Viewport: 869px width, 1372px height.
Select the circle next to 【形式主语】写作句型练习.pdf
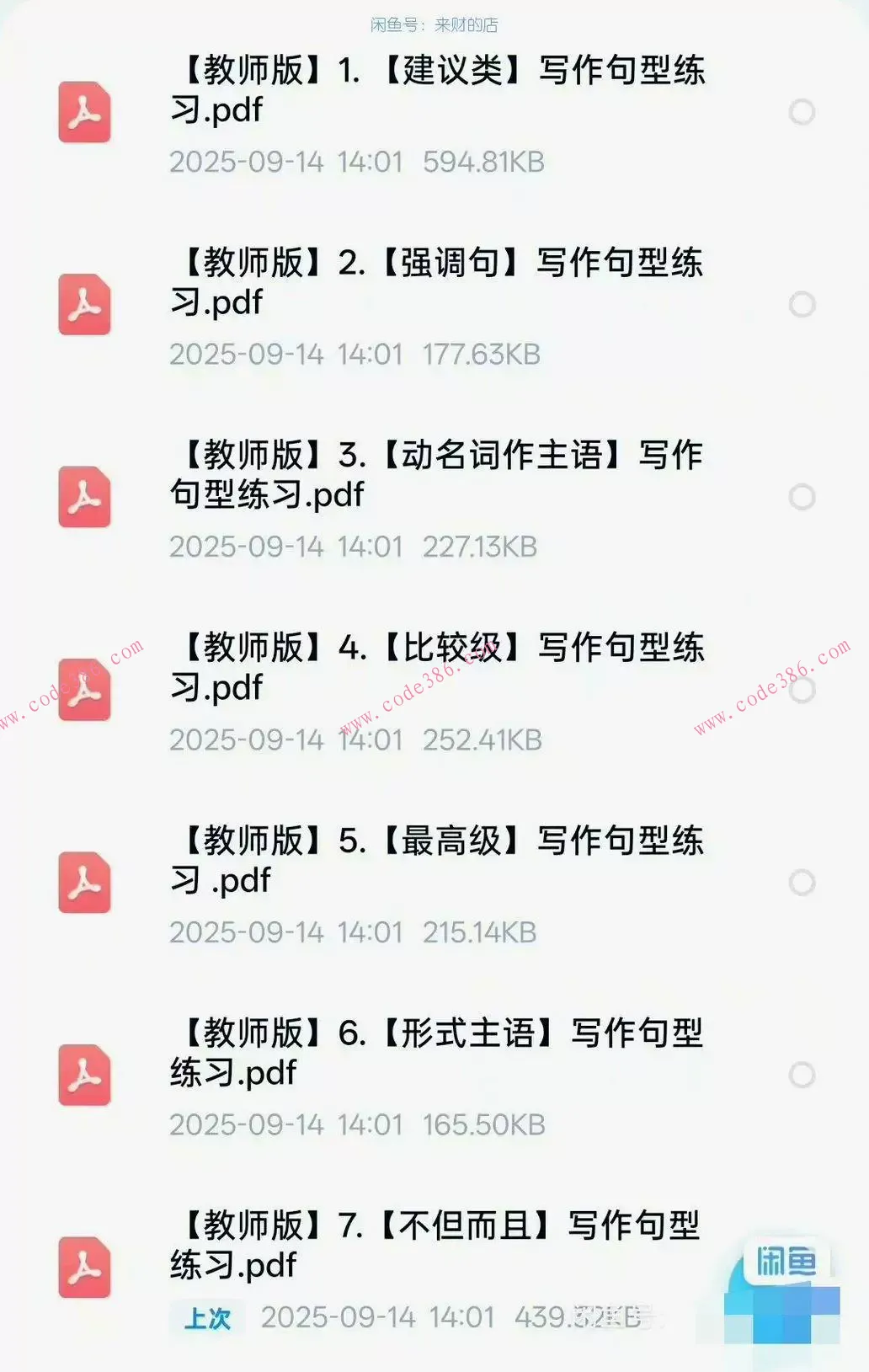pos(801,1076)
